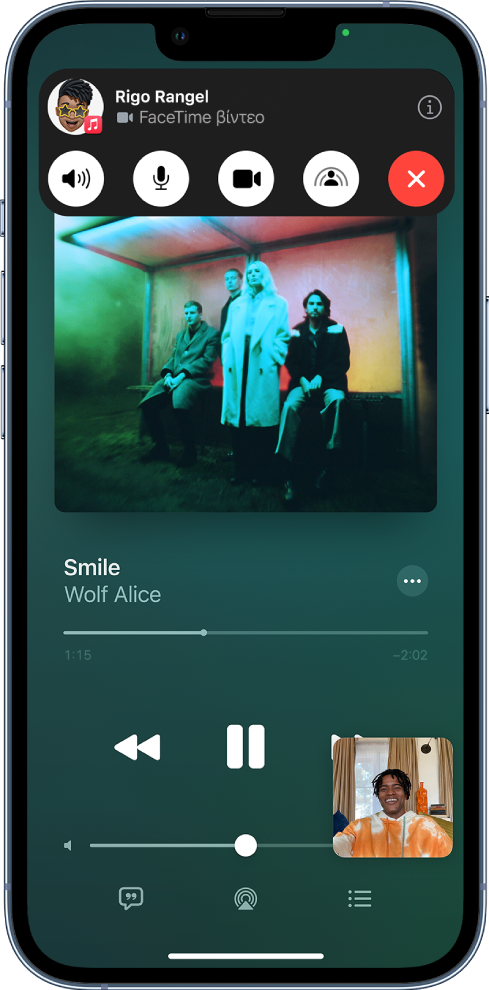Skip back to the previous track
Viewport: 489px width, 990px height.
(137, 748)
